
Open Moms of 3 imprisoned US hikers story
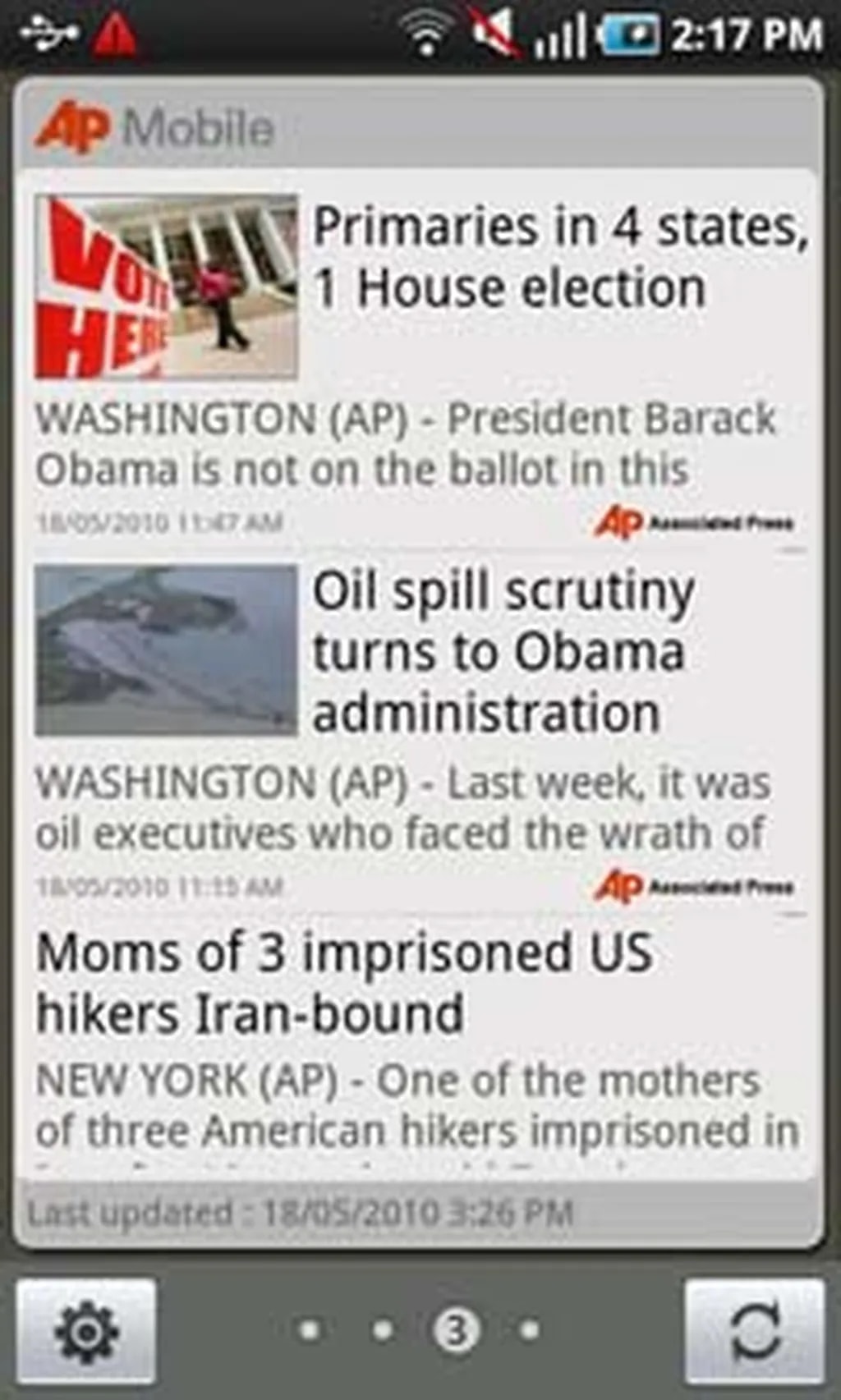click(345, 983)
